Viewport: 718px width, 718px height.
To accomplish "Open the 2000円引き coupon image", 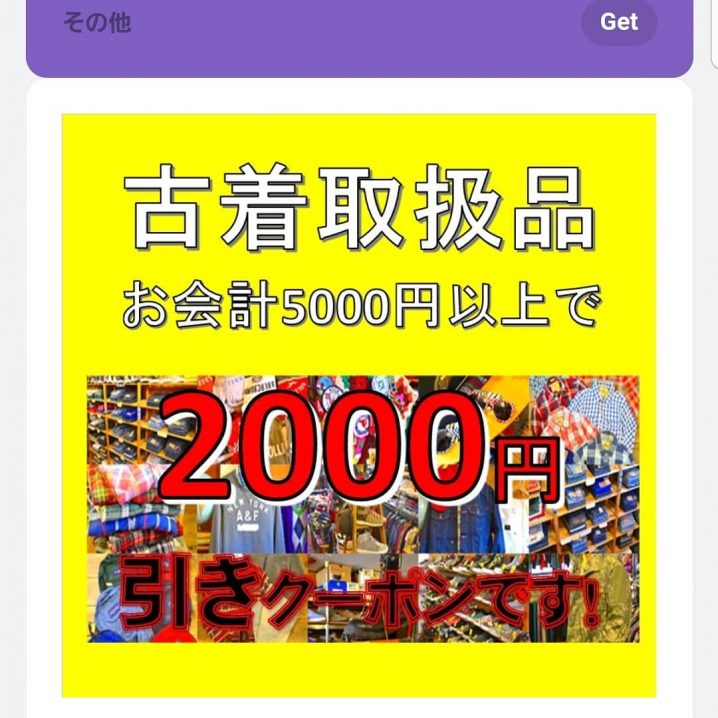I will tap(359, 405).
